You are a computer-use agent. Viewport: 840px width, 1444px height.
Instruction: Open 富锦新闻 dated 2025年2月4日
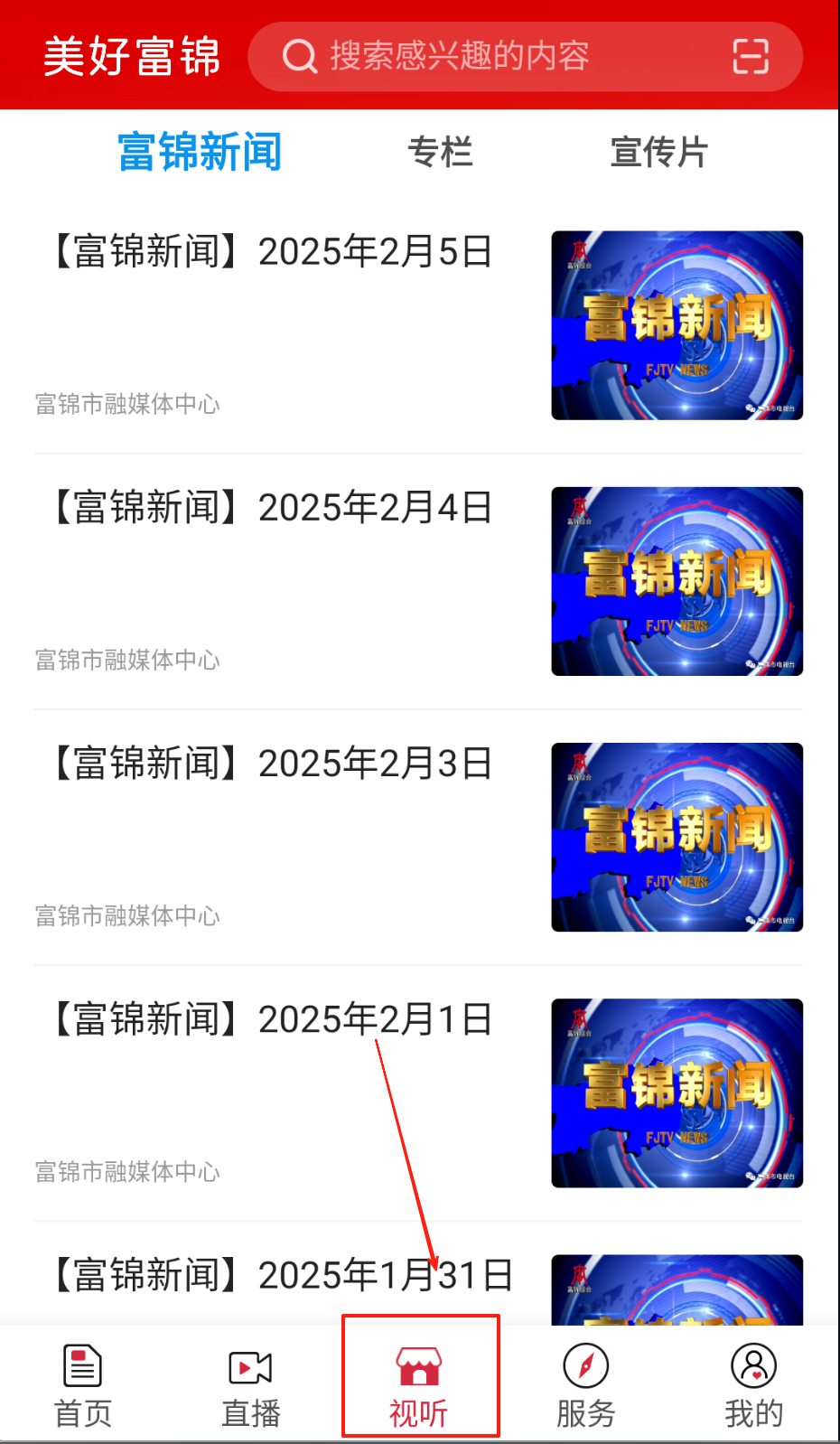click(273, 508)
